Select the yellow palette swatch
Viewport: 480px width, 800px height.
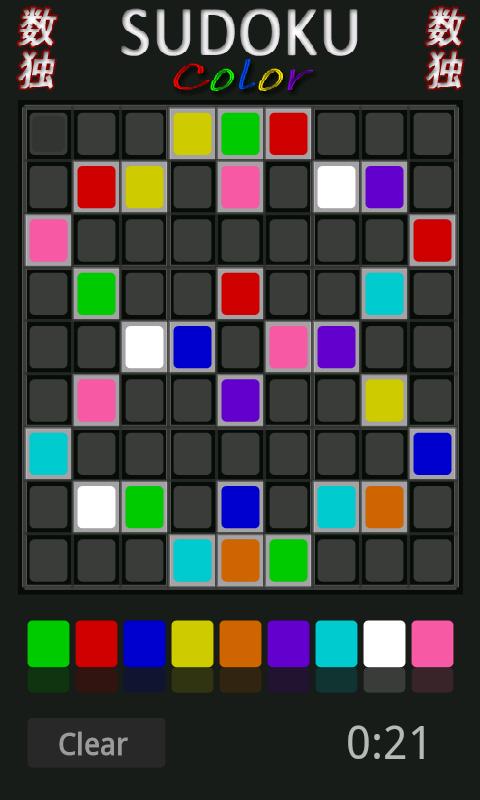(192, 643)
